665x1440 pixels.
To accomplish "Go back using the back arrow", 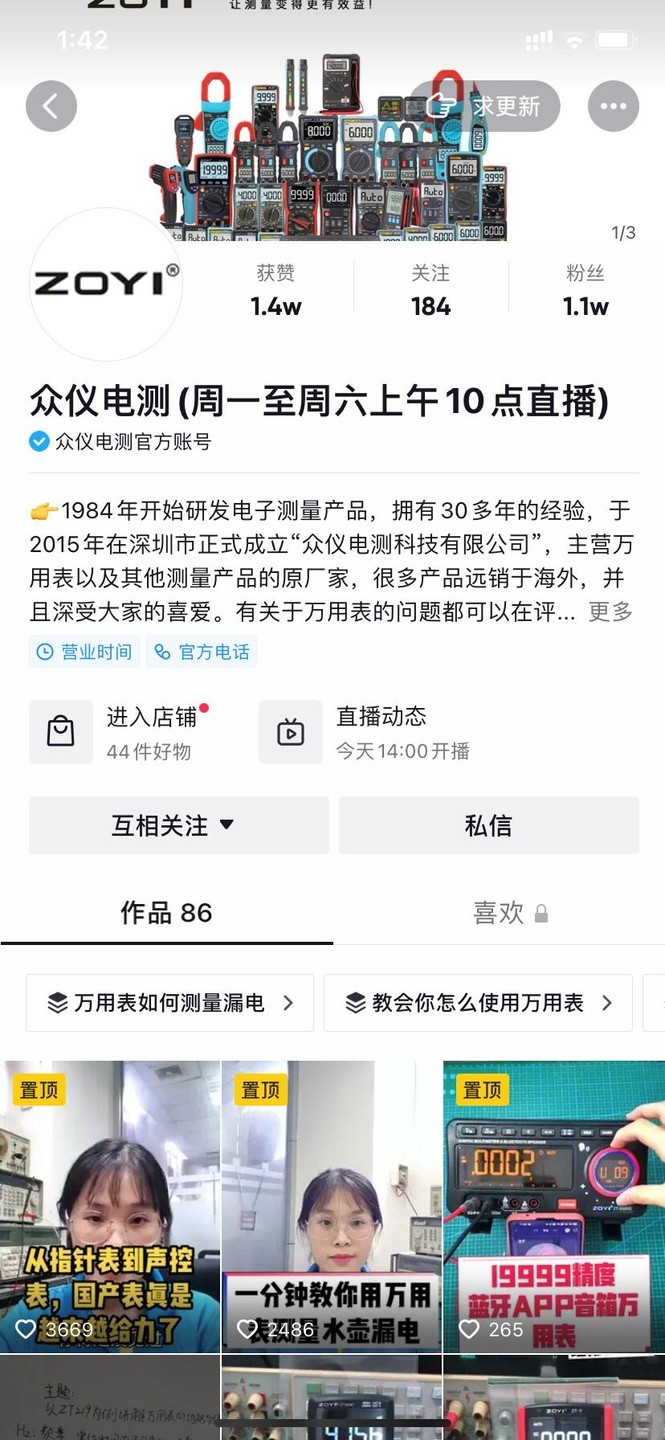I will pos(51,105).
